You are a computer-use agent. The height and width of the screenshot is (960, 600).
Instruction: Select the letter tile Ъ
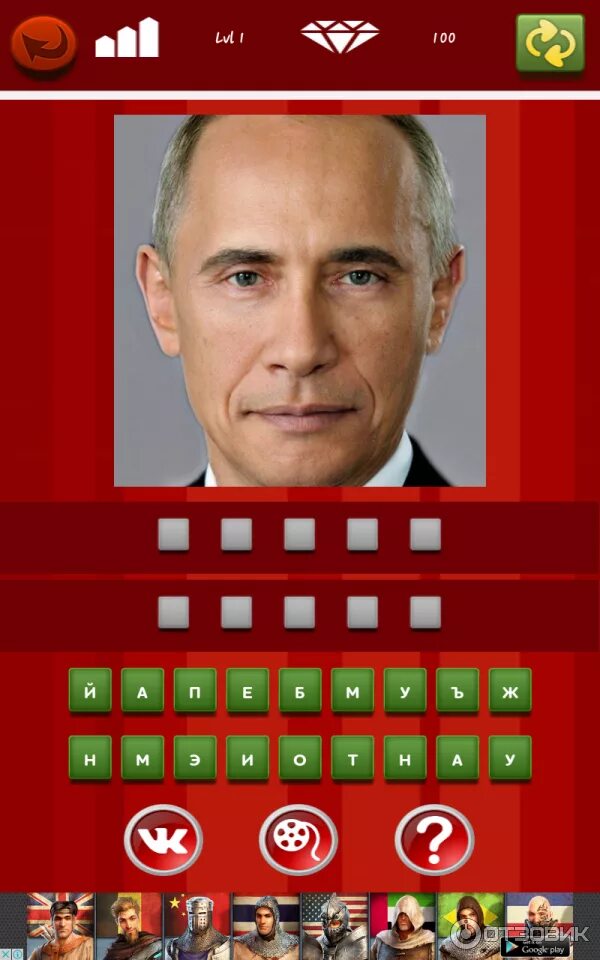click(457, 691)
